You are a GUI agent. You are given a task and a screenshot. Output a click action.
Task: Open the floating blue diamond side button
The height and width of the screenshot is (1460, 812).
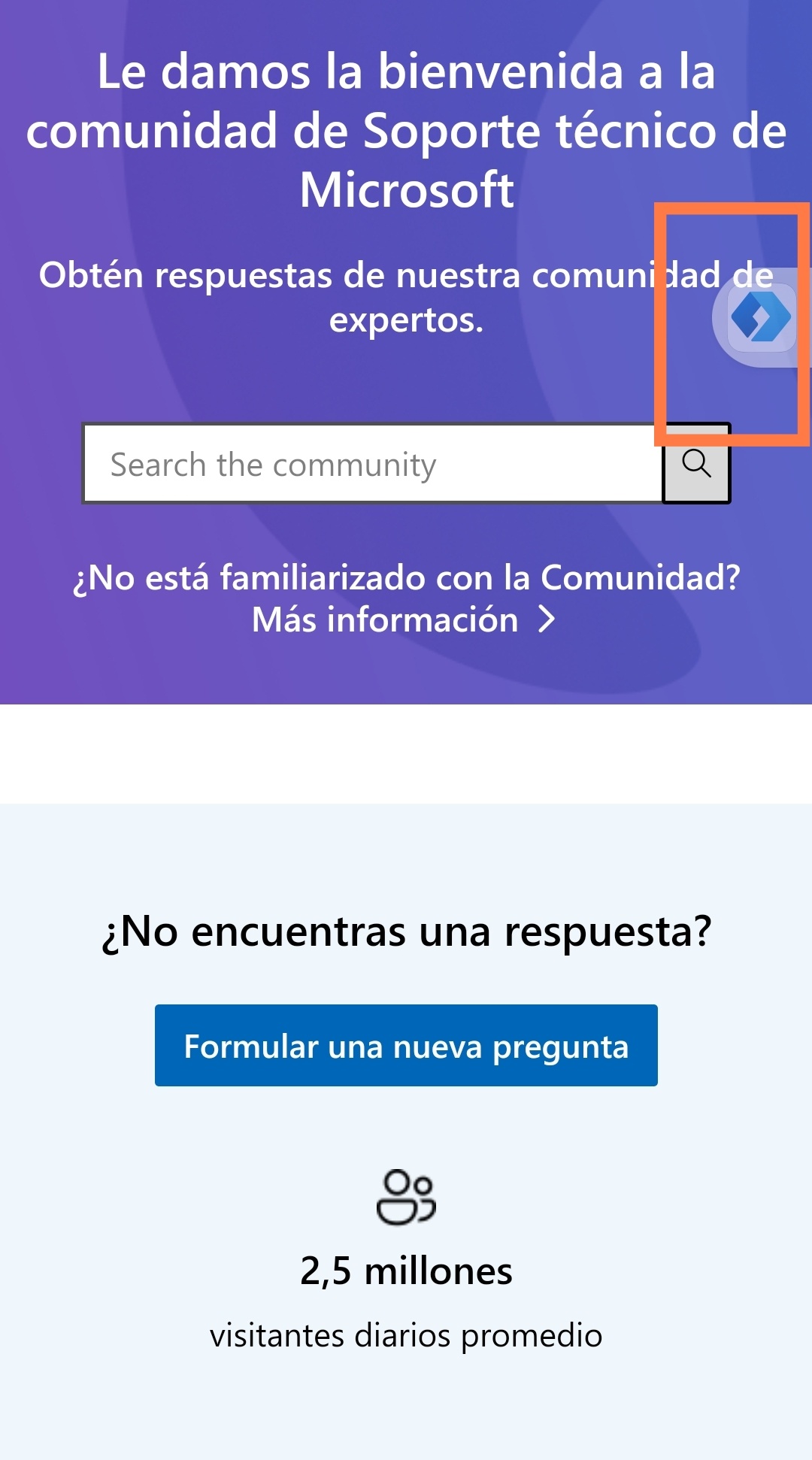[761, 317]
